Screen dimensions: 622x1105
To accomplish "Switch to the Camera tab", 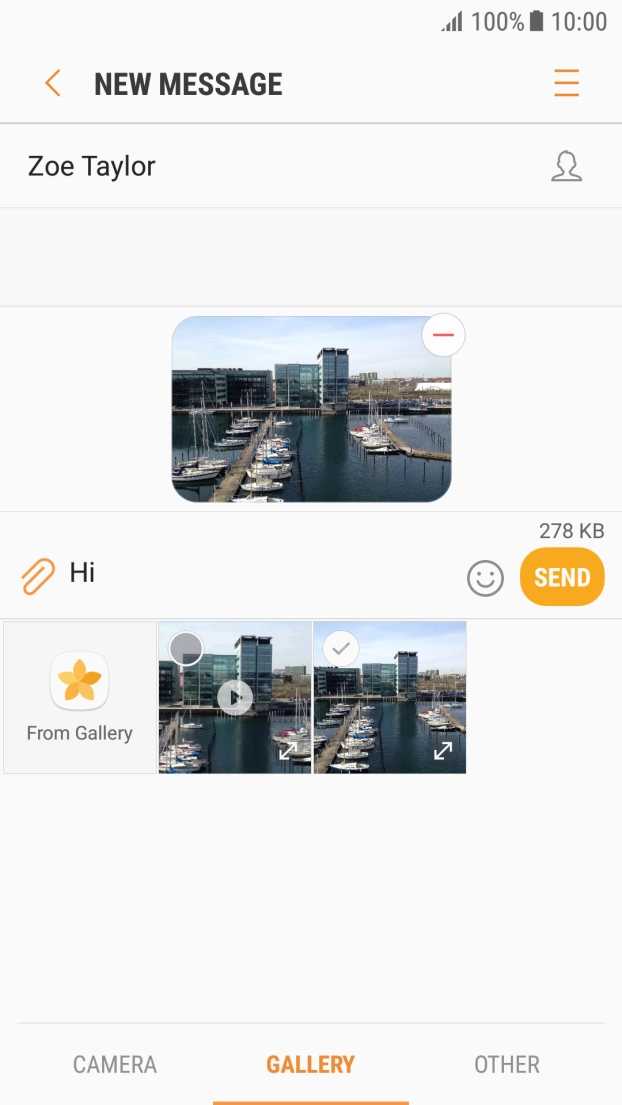I will coord(115,1064).
